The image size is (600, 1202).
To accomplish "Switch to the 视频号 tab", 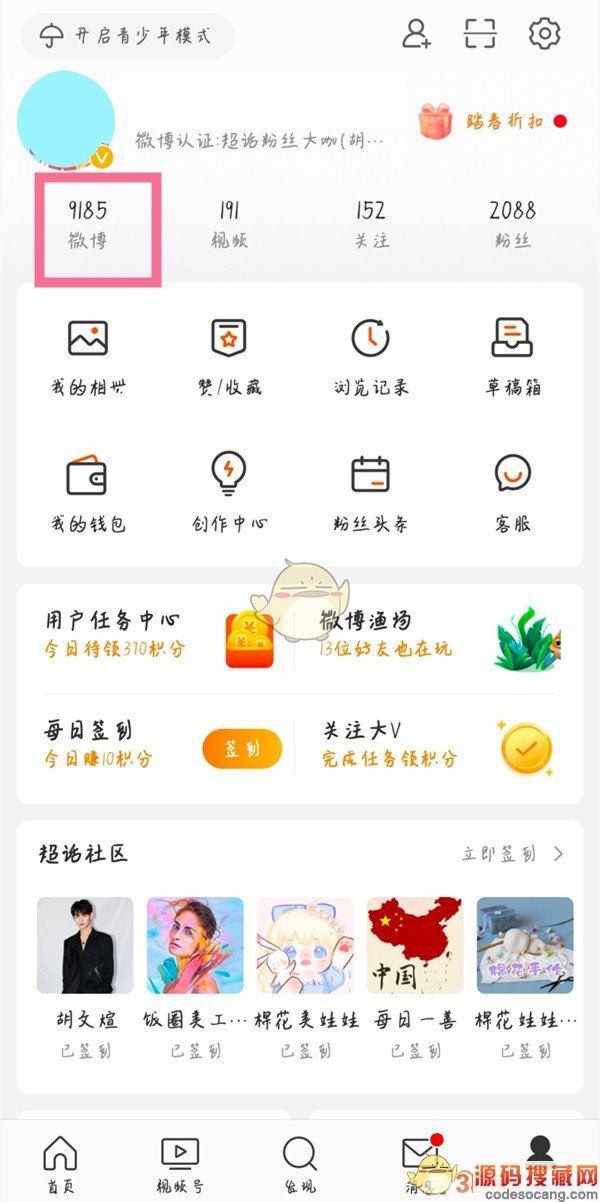I will coord(180,1164).
